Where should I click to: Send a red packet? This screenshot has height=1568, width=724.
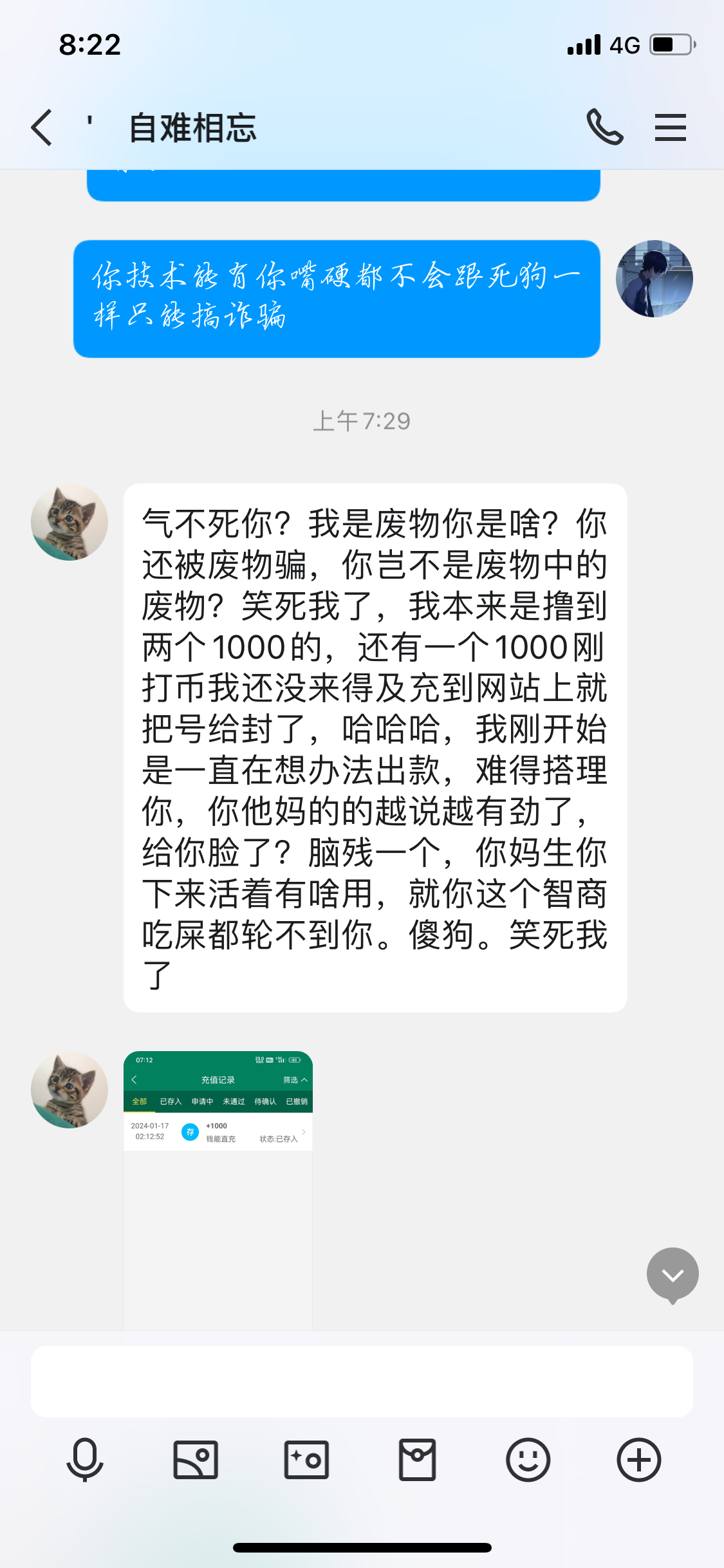(417, 1460)
